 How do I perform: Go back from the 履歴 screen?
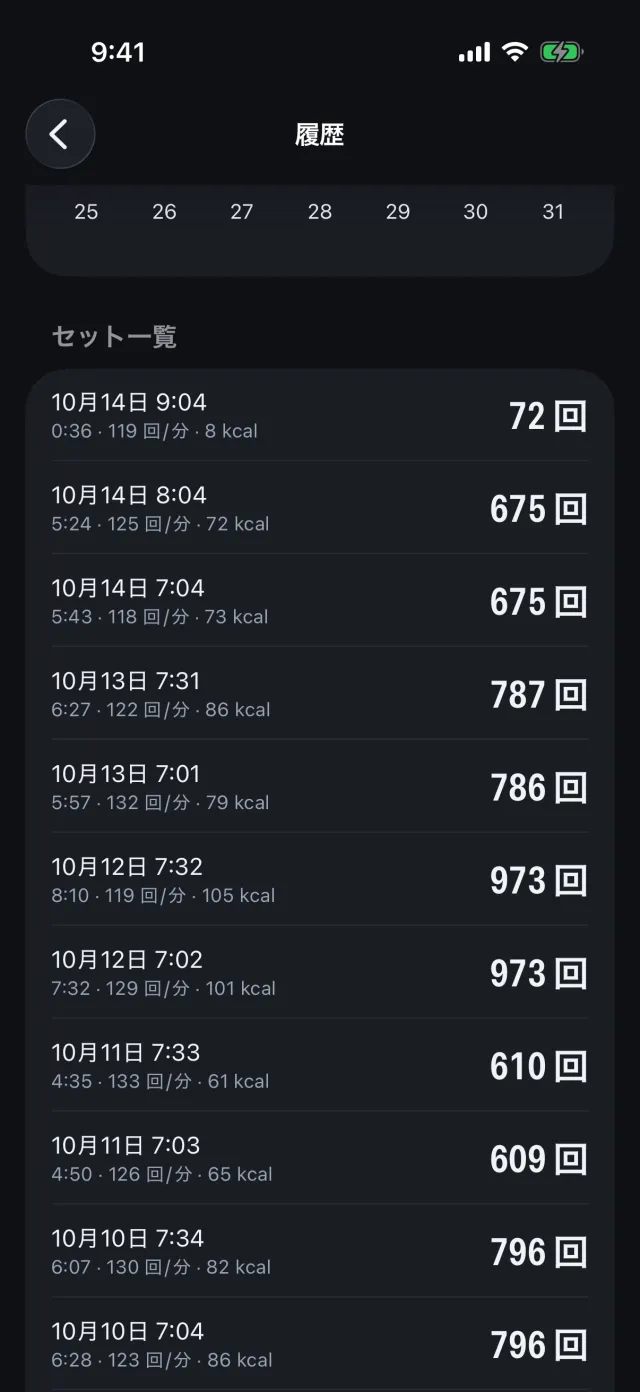pyautogui.click(x=60, y=134)
